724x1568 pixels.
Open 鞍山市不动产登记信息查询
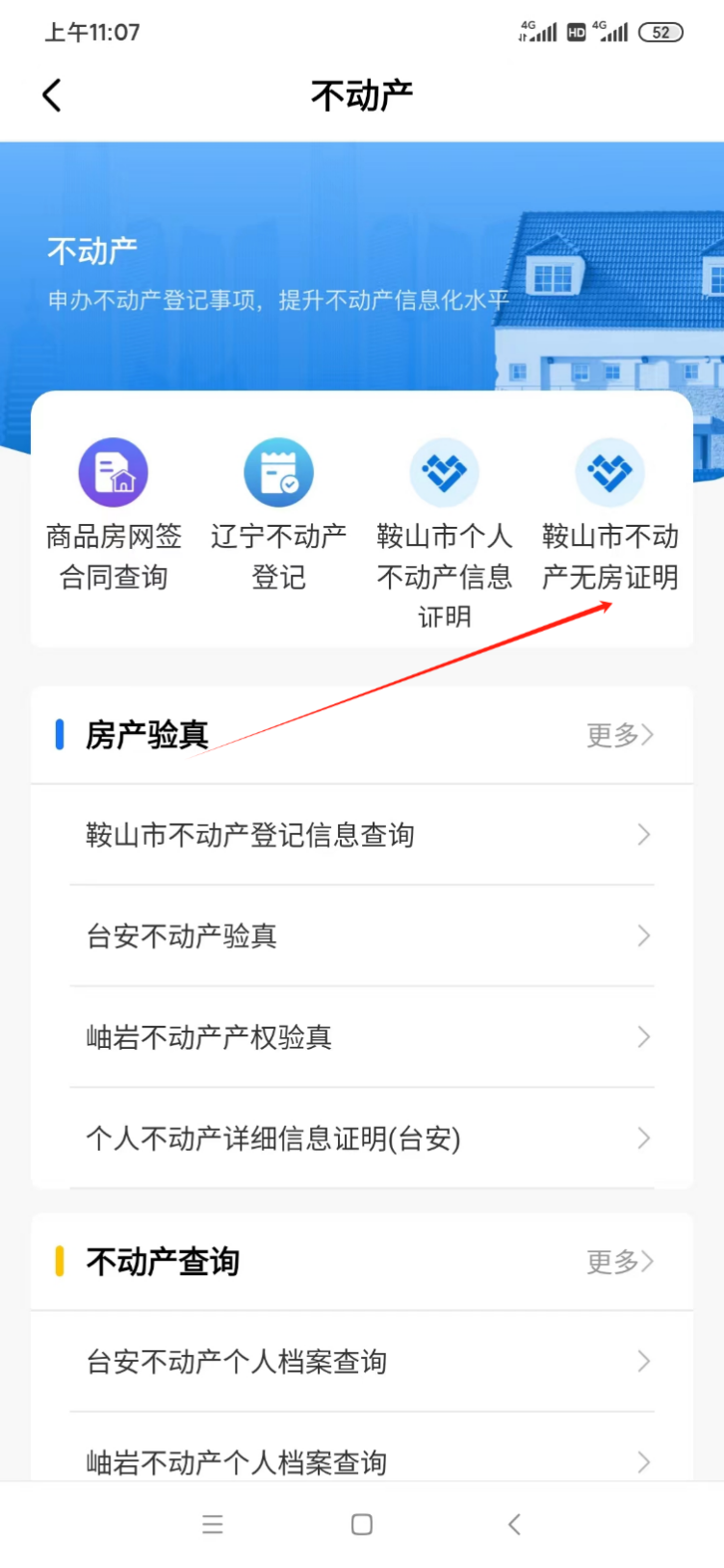(x=362, y=835)
